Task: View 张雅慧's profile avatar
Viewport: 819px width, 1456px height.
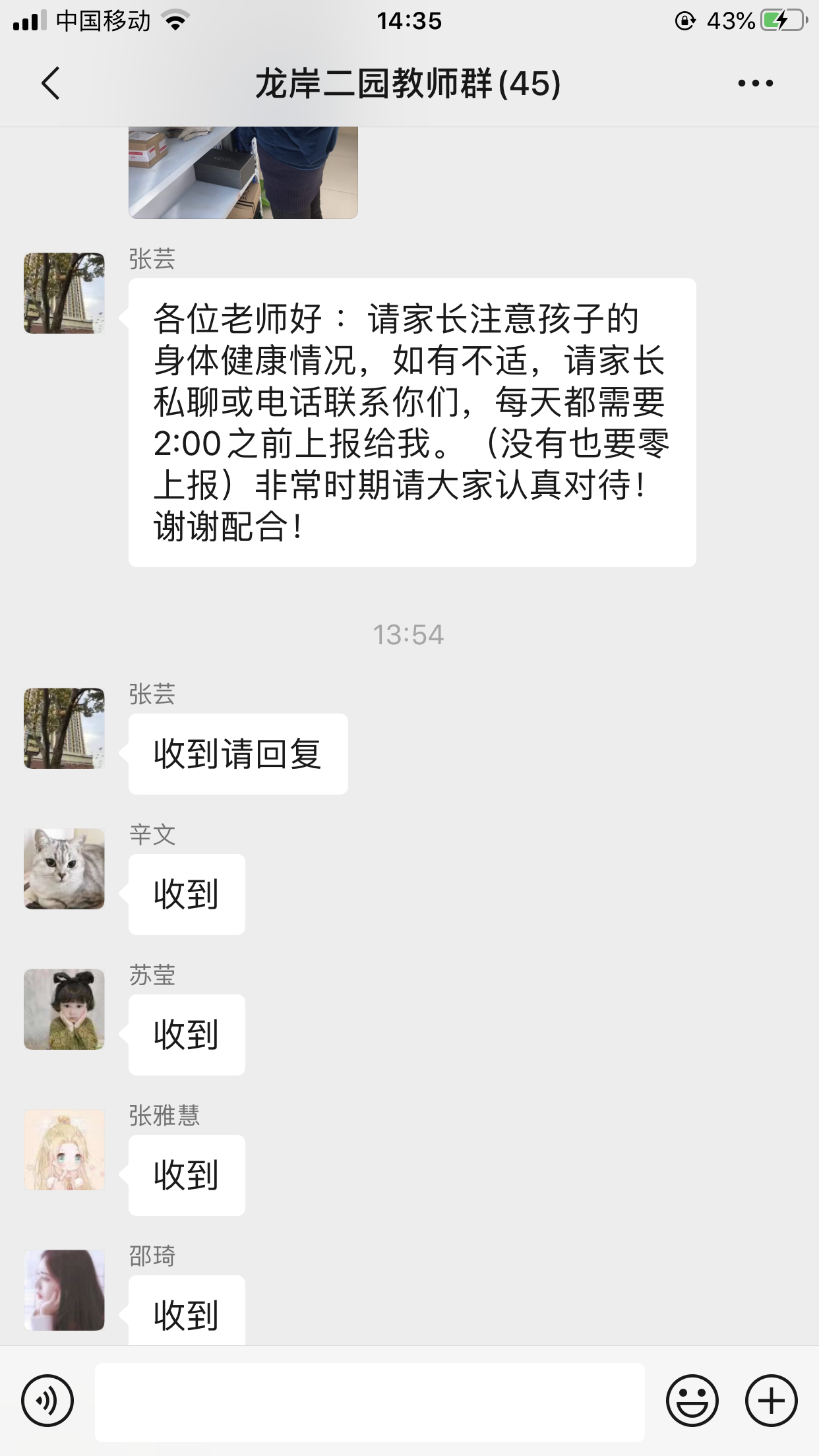Action: coord(64,1149)
